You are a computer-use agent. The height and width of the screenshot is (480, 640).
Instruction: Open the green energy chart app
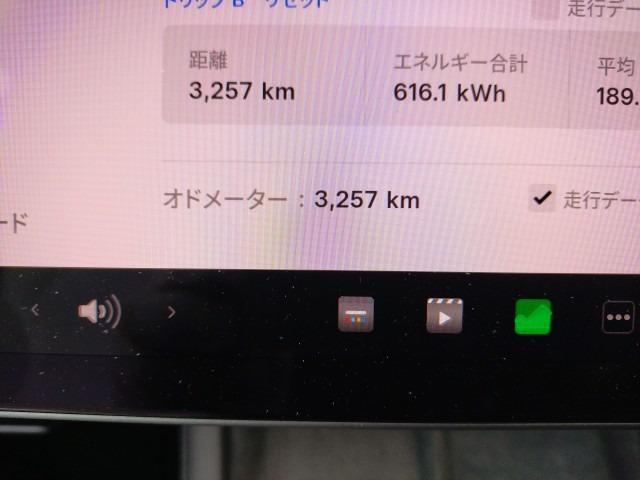[533, 318]
